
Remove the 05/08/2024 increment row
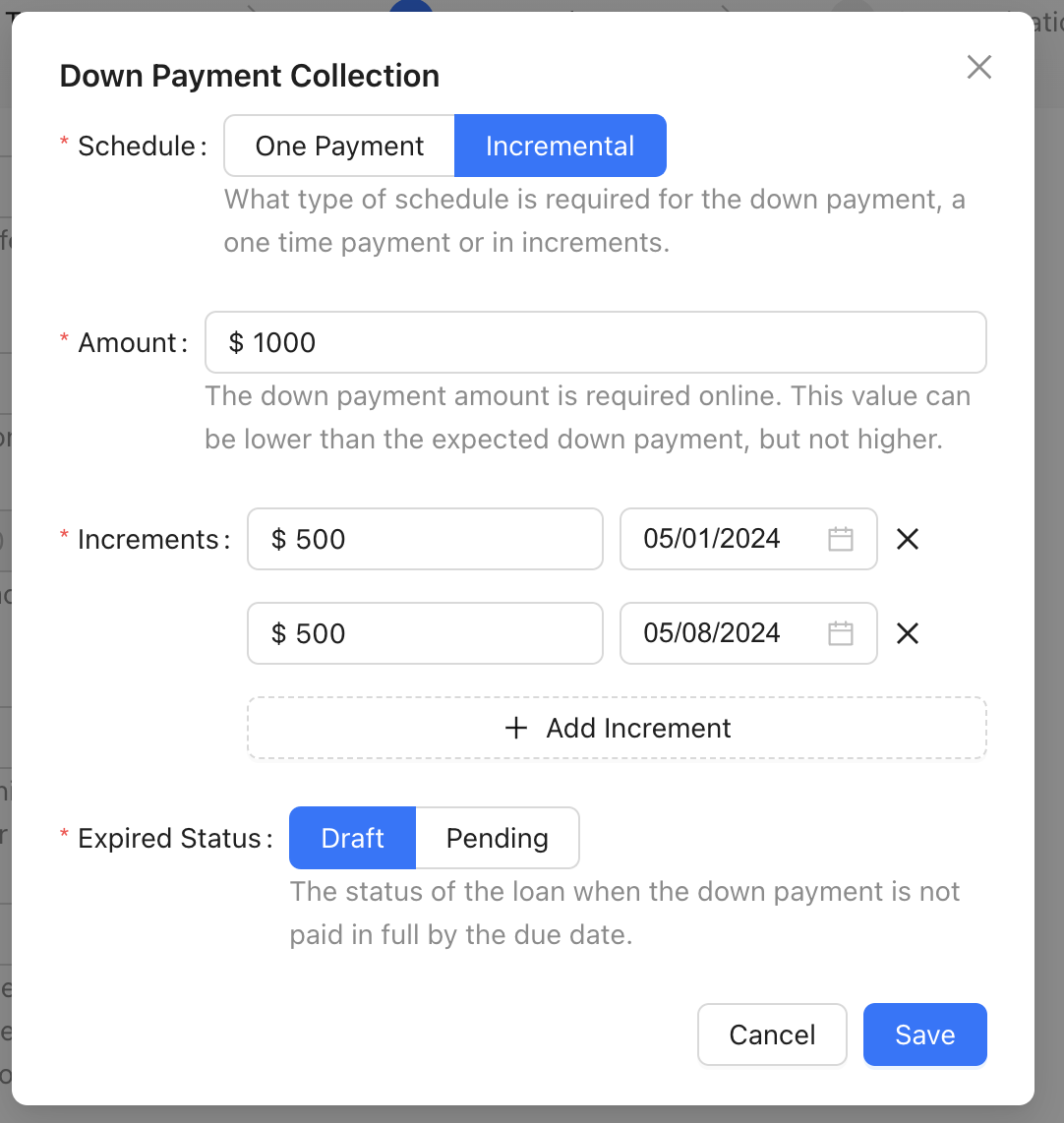tap(908, 633)
